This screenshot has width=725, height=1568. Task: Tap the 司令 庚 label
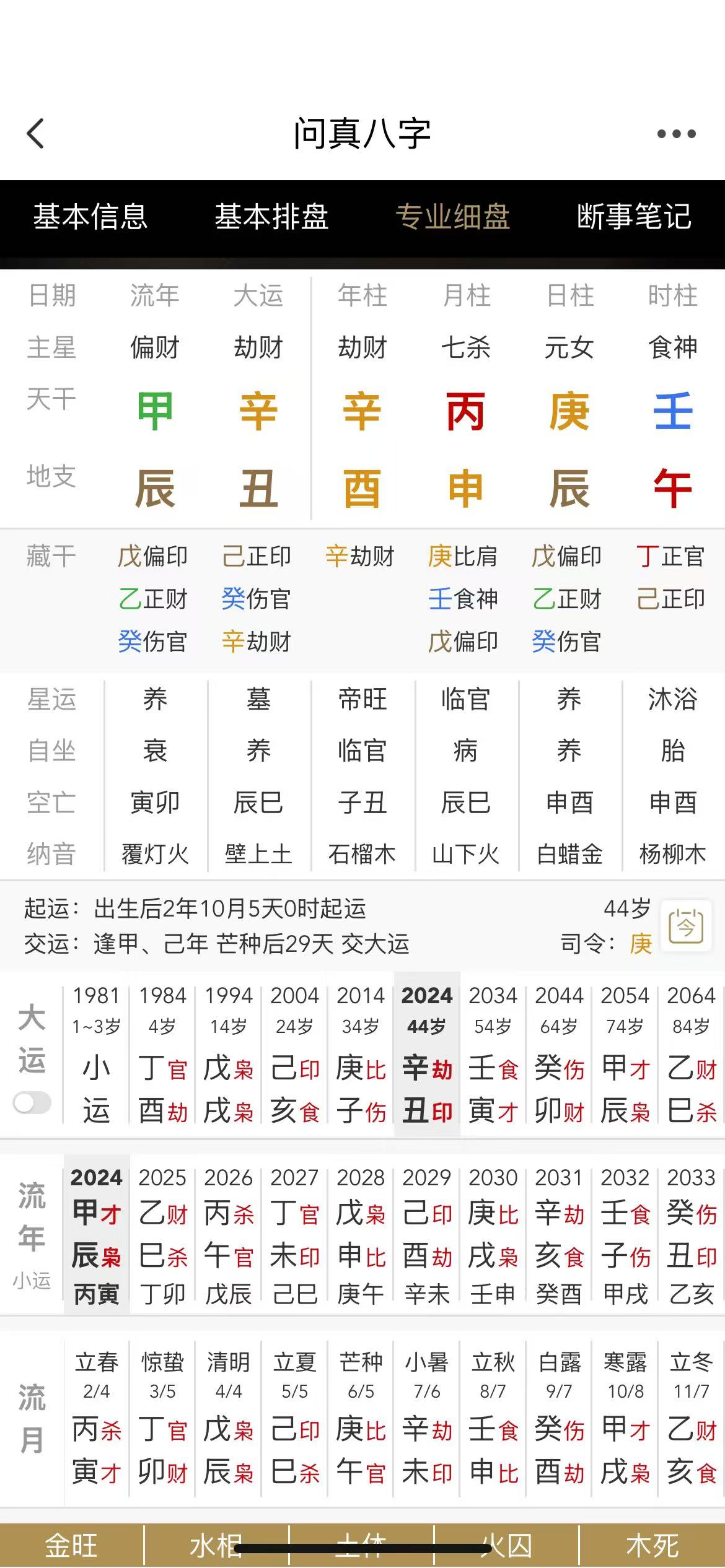click(620, 946)
